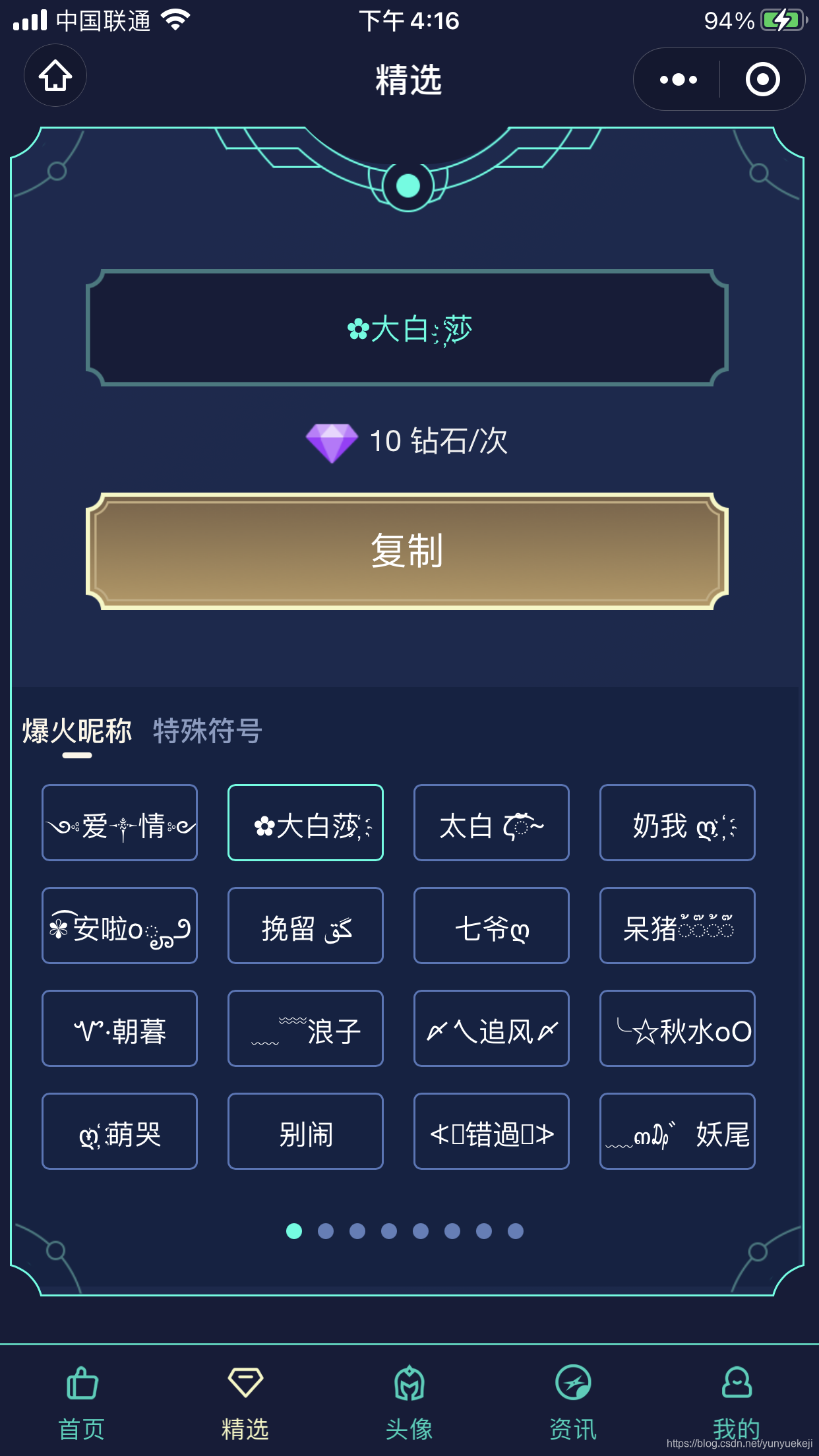819x1456 pixels.
Task: Select the 别闹 nickname option
Action: coord(305,1132)
